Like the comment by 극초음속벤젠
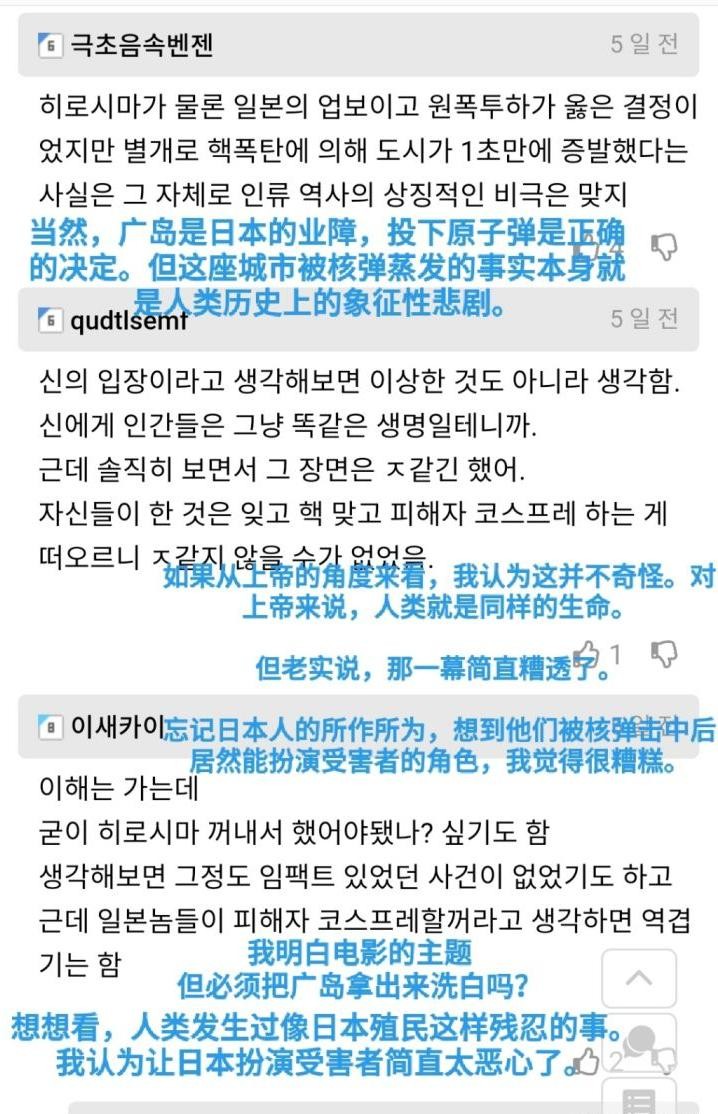The height and width of the screenshot is (1114, 718). click(587, 245)
